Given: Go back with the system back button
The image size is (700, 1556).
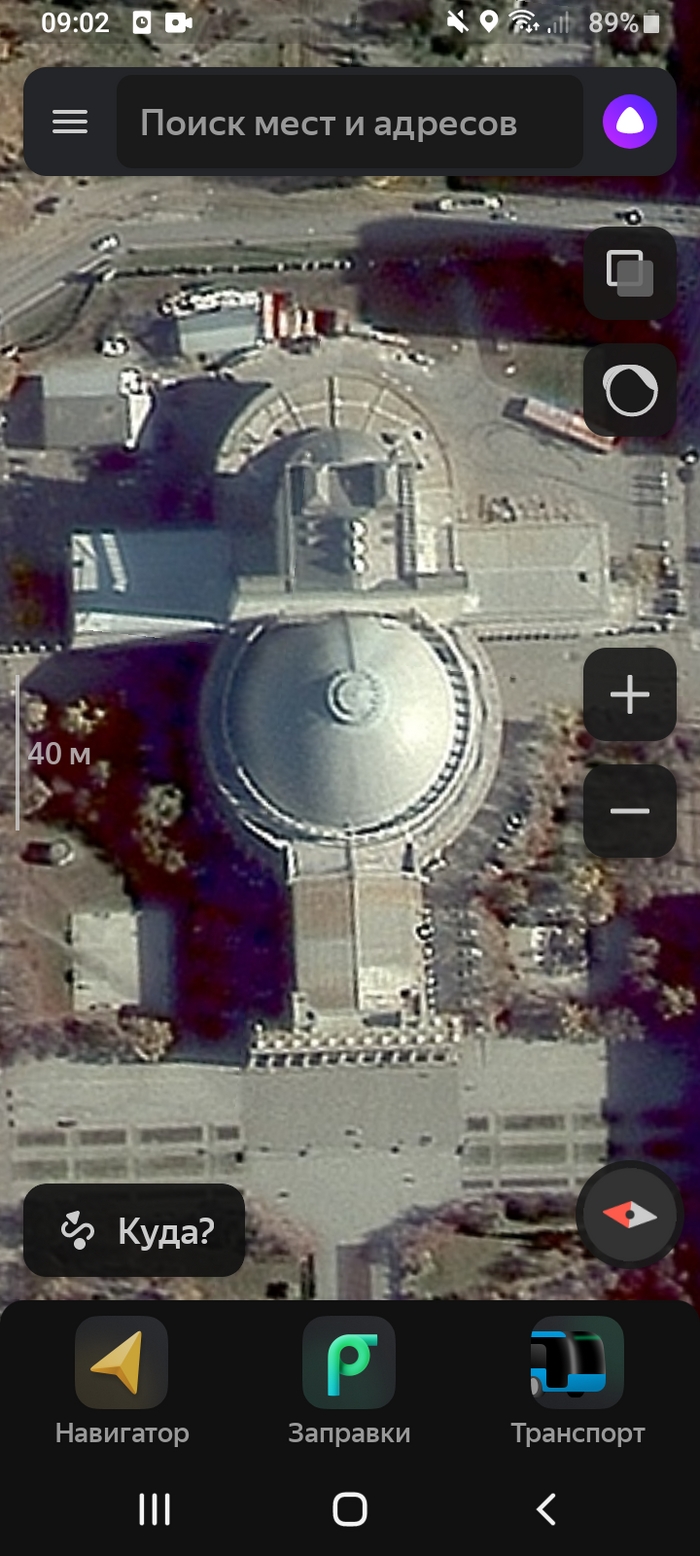Looking at the screenshot, I should (545, 1509).
